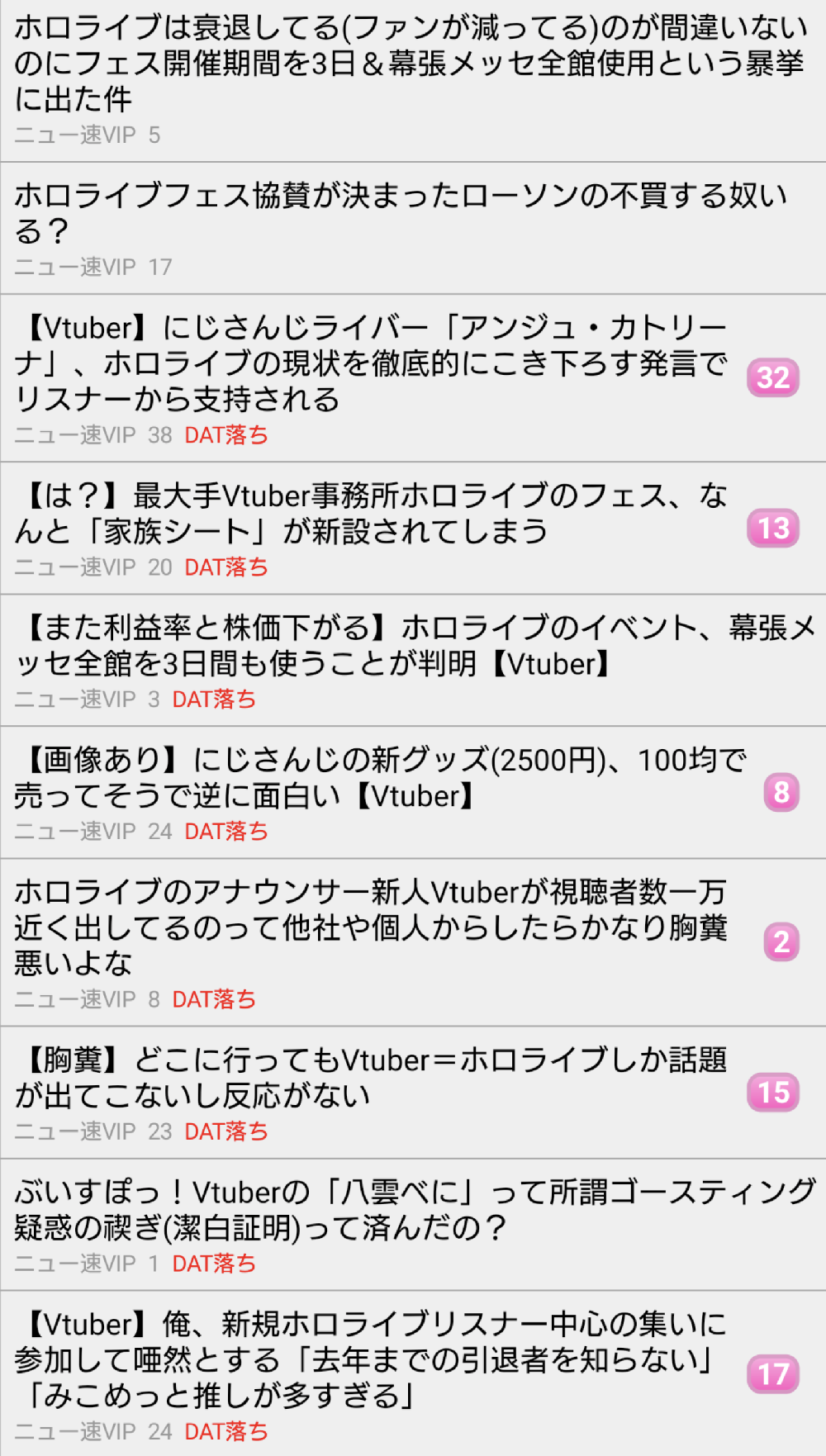
Task: Open thread 【胸糞】どこに行ってもVtuber＝ホロライブ
Action: [372, 1078]
